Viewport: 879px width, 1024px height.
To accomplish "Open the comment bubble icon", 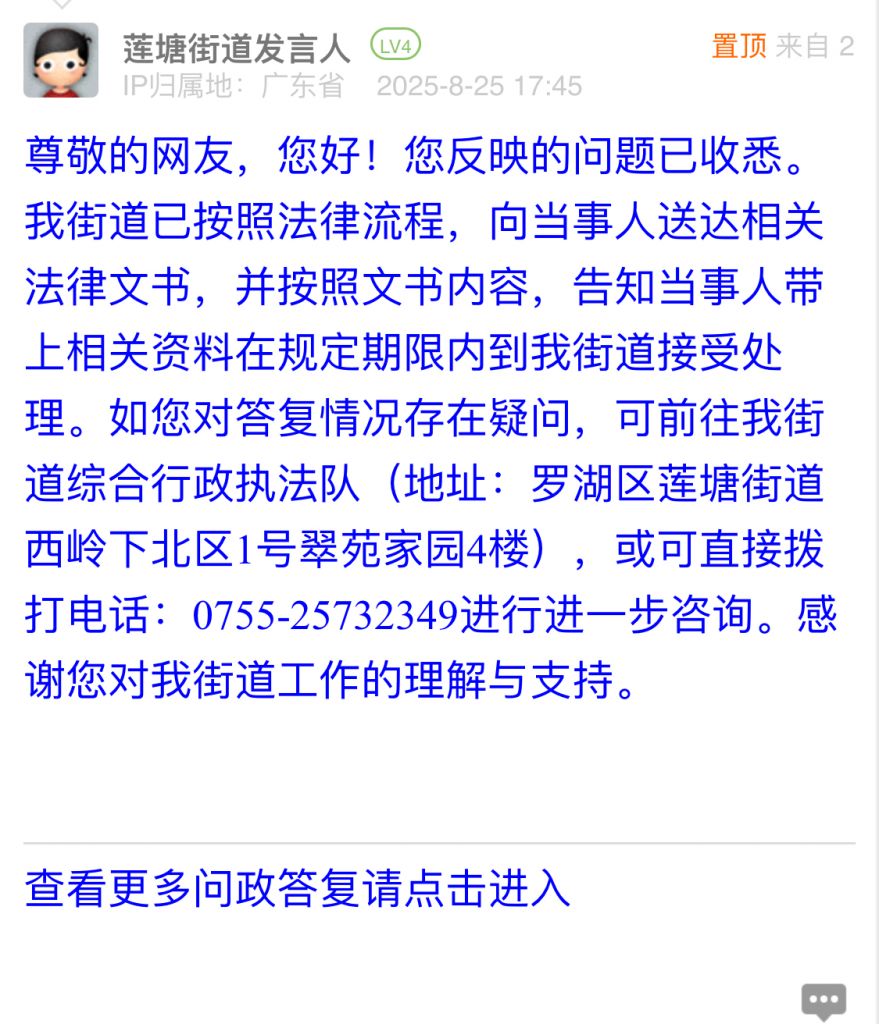I will tap(823, 1001).
